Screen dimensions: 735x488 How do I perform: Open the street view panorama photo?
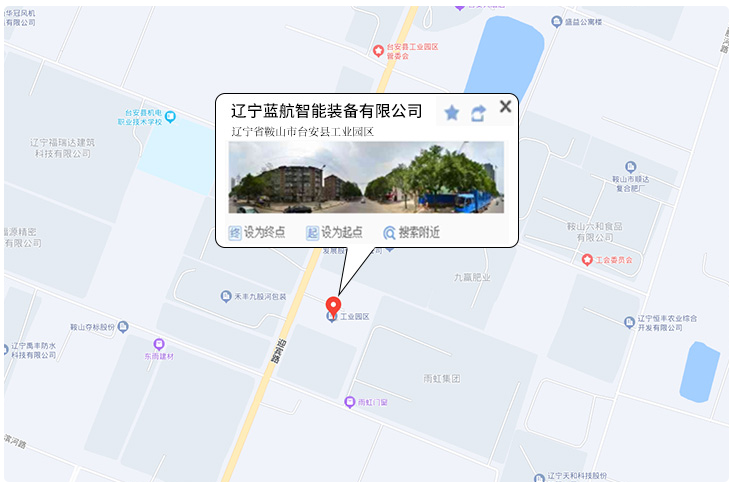point(366,178)
